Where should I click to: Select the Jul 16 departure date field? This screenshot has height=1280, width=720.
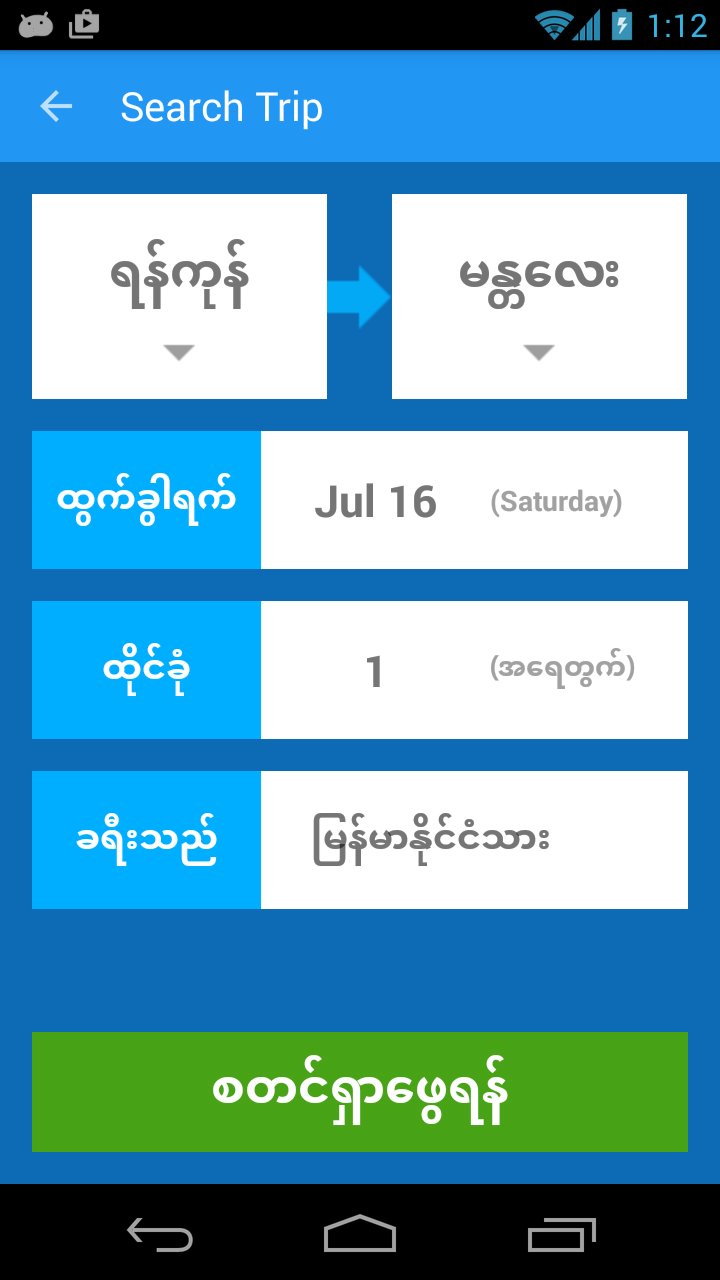pos(375,500)
